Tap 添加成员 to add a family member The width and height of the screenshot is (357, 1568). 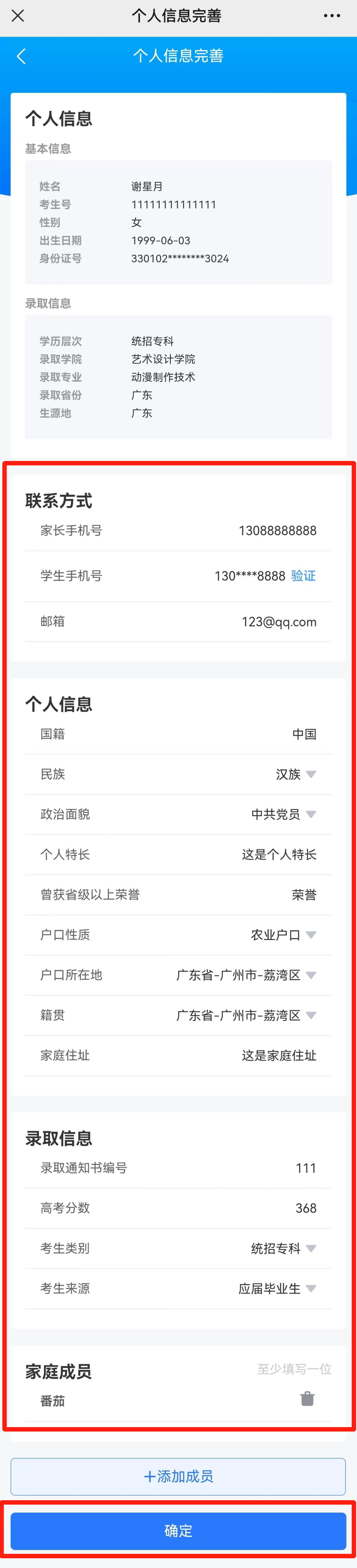[x=178, y=1476]
